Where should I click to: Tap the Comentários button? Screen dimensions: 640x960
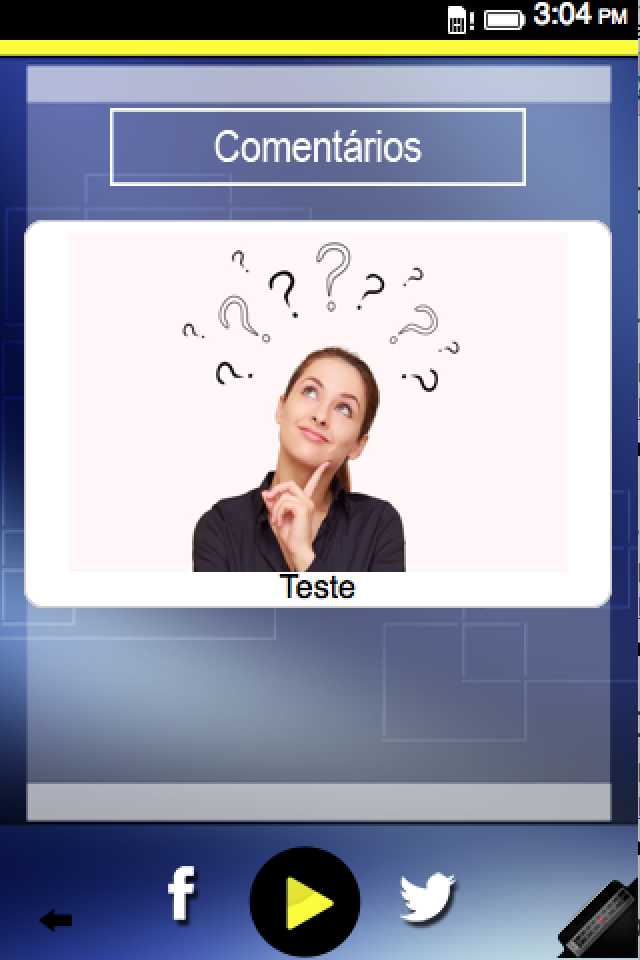[x=318, y=148]
